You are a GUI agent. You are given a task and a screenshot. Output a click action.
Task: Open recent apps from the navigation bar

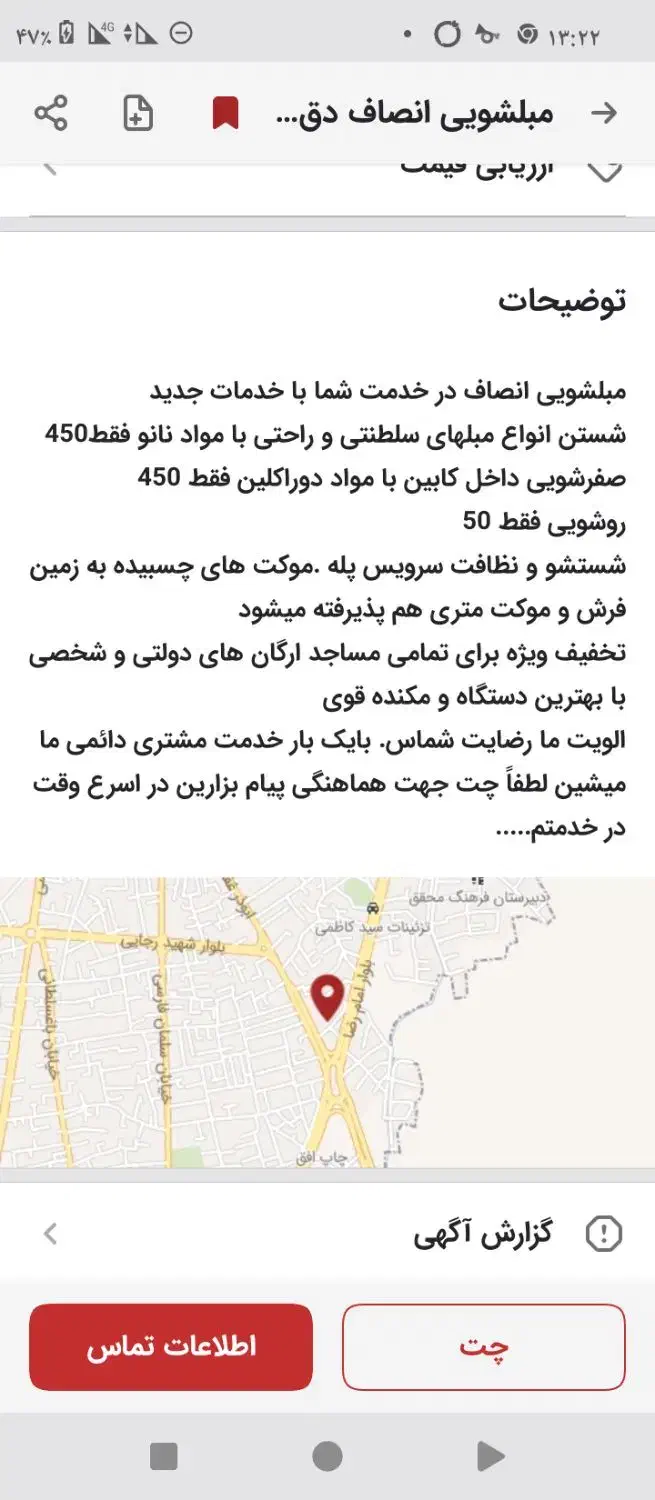point(164,1456)
